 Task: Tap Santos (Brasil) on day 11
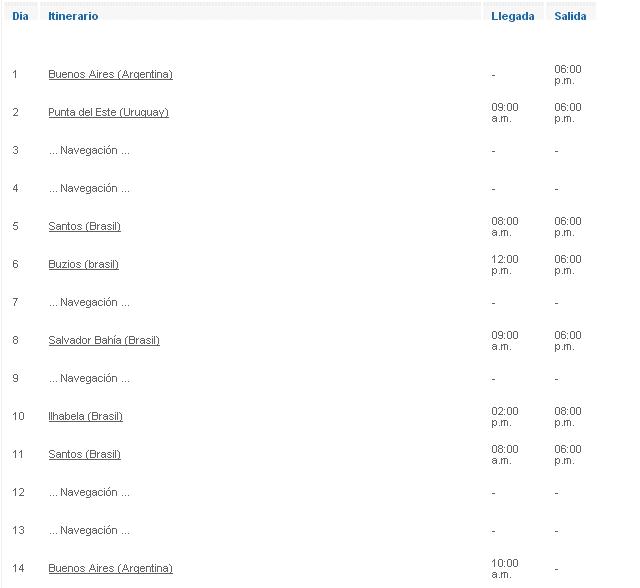click(84, 454)
